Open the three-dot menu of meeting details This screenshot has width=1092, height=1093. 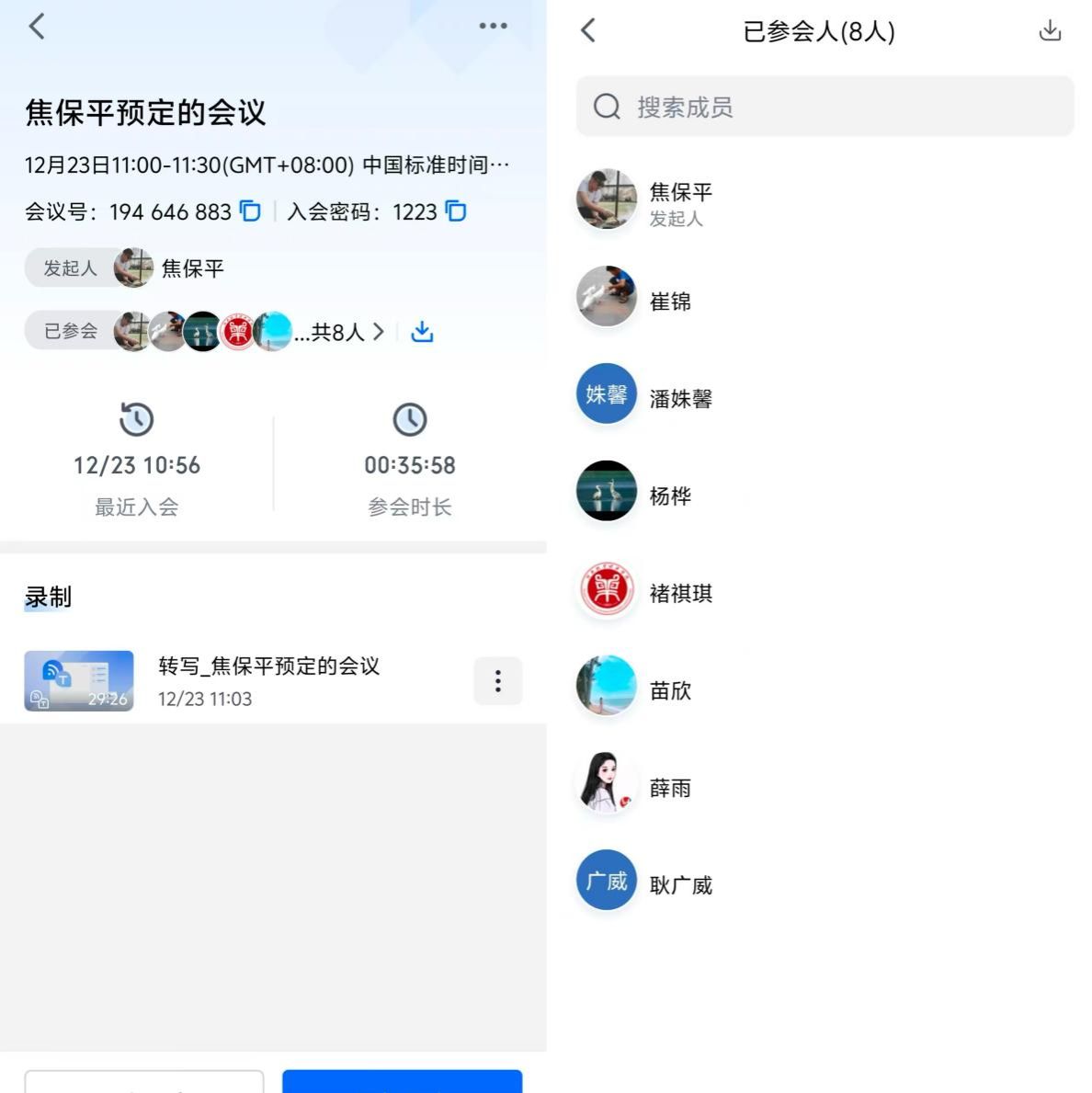click(493, 26)
